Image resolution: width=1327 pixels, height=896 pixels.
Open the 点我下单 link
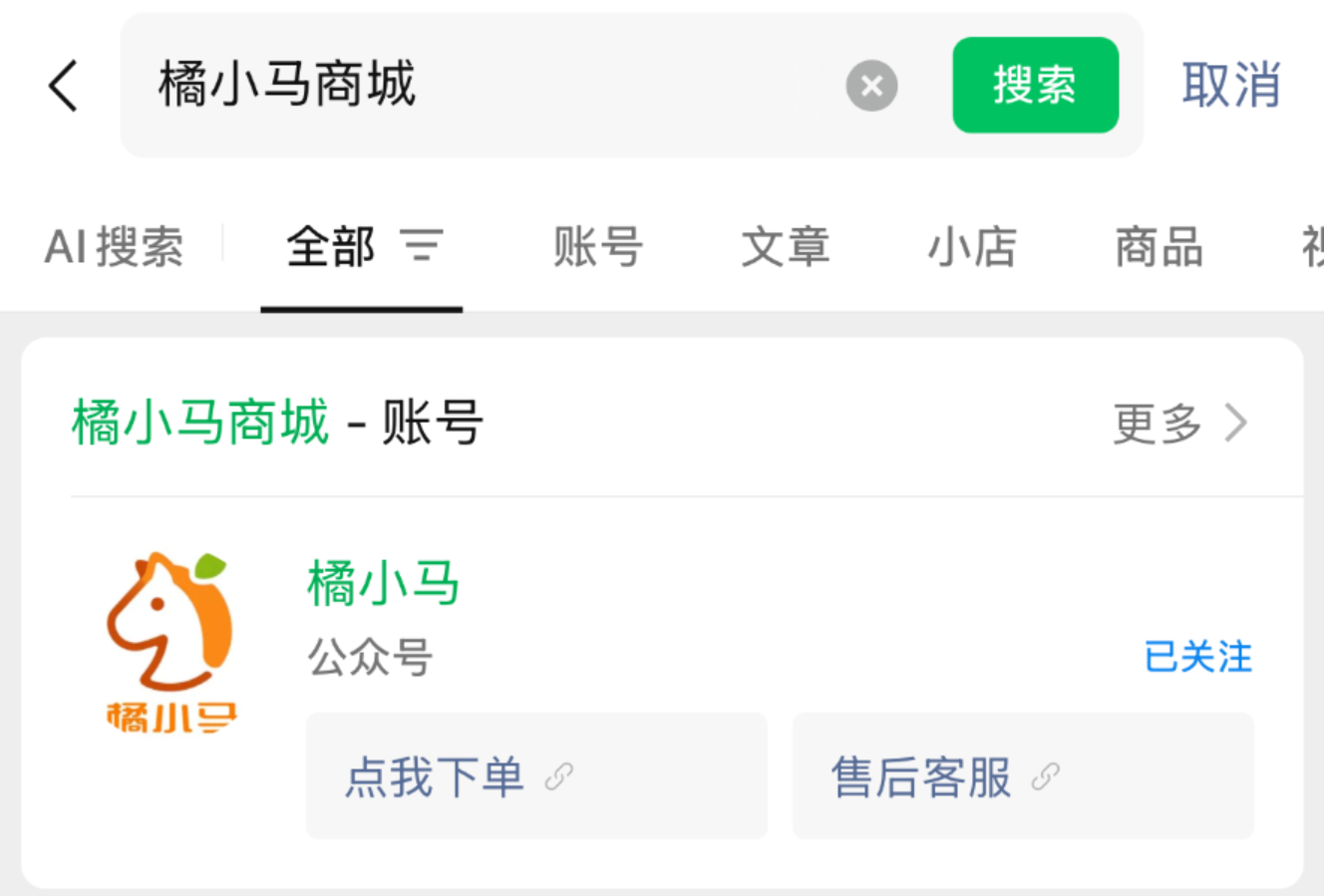point(536,776)
